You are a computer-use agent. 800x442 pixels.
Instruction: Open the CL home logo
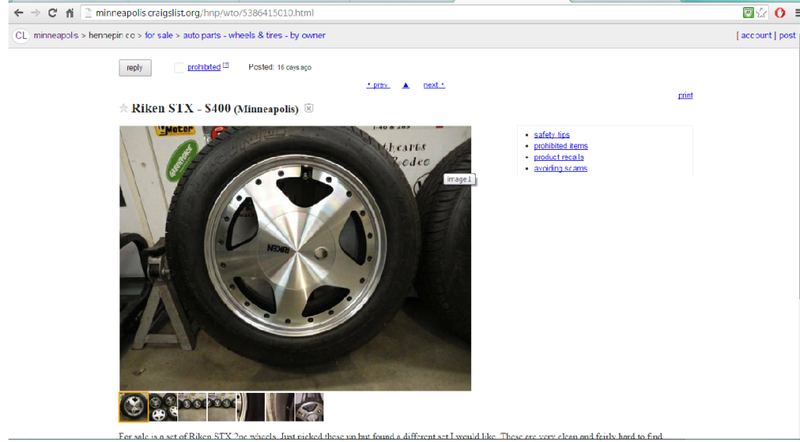point(21,36)
